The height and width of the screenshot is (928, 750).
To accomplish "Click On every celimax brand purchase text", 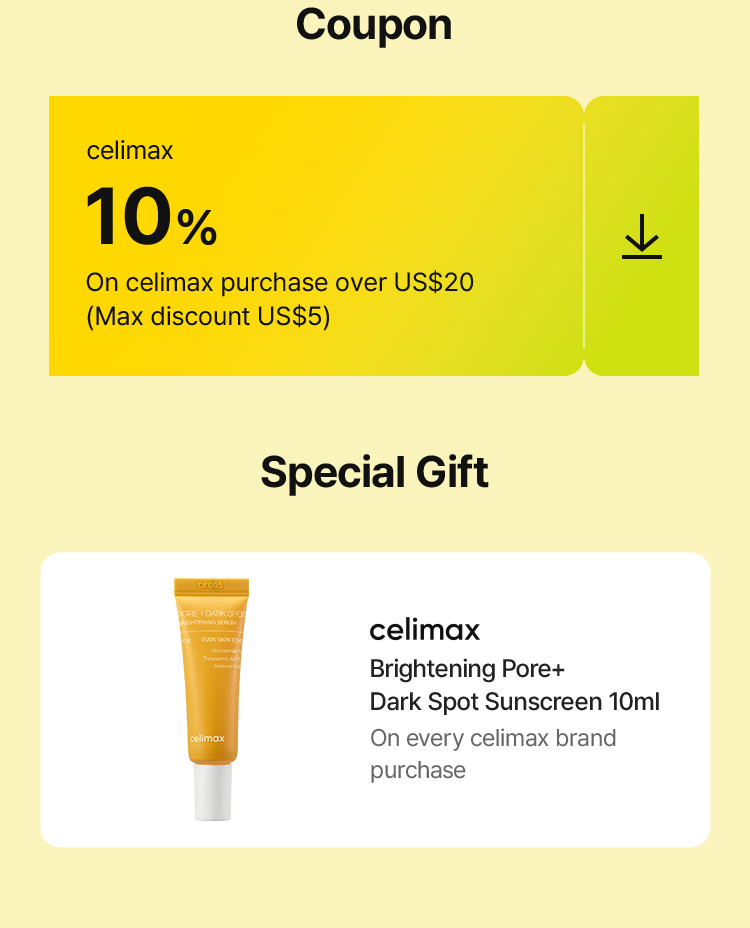I will 492,754.
